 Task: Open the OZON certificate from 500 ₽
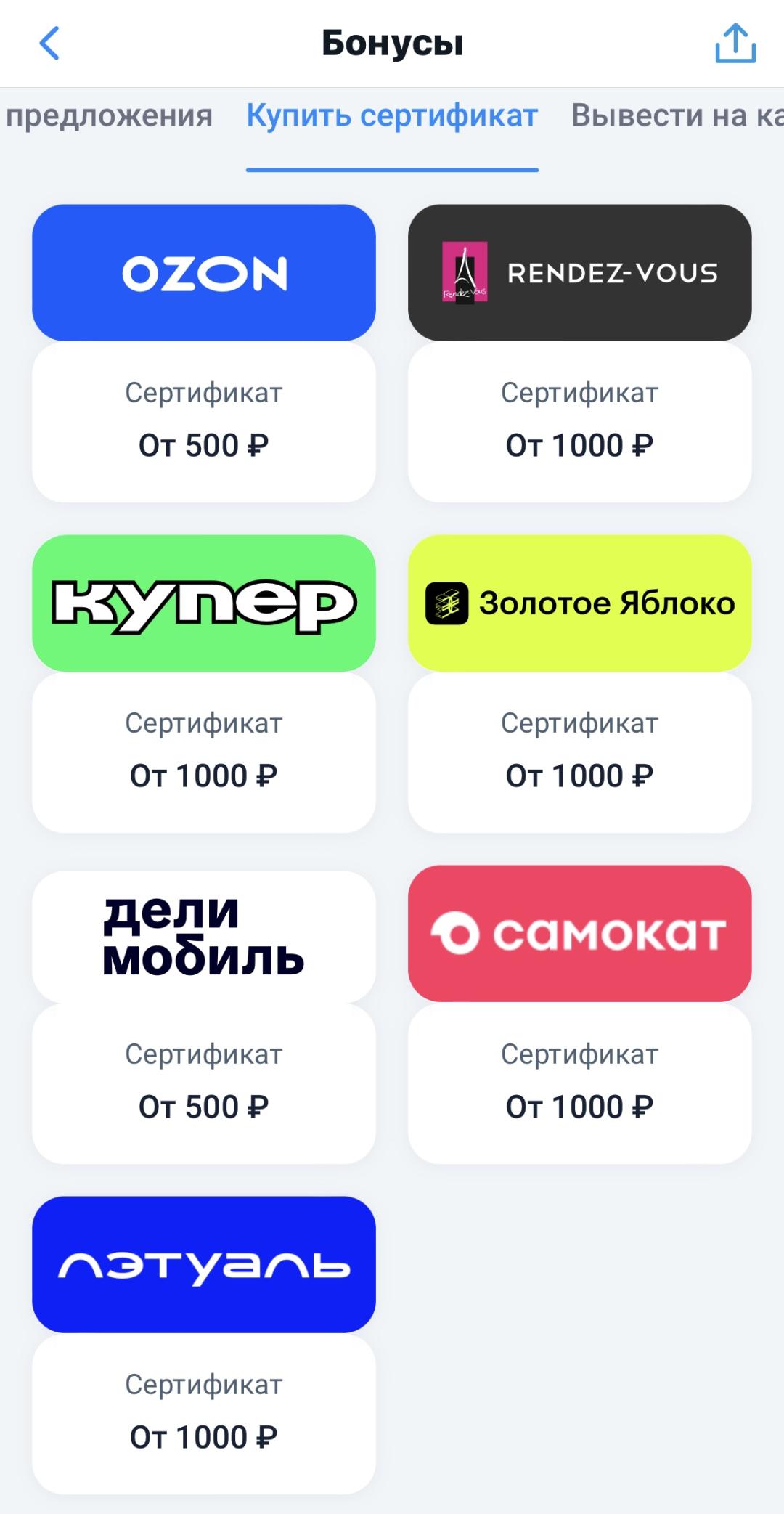203,421
